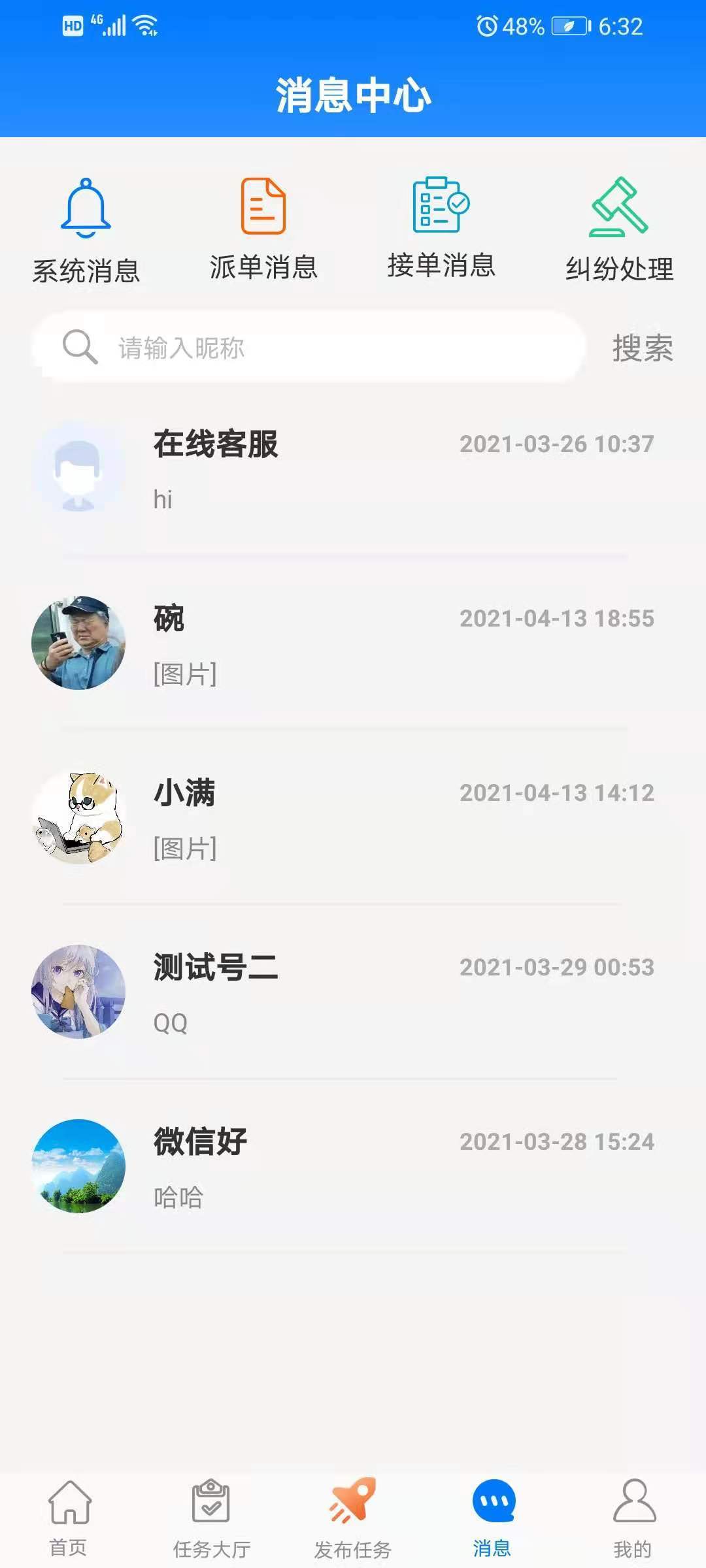Tap the 发布任务 rocket publish icon
Screen dimensions: 706x1568
point(353,1499)
